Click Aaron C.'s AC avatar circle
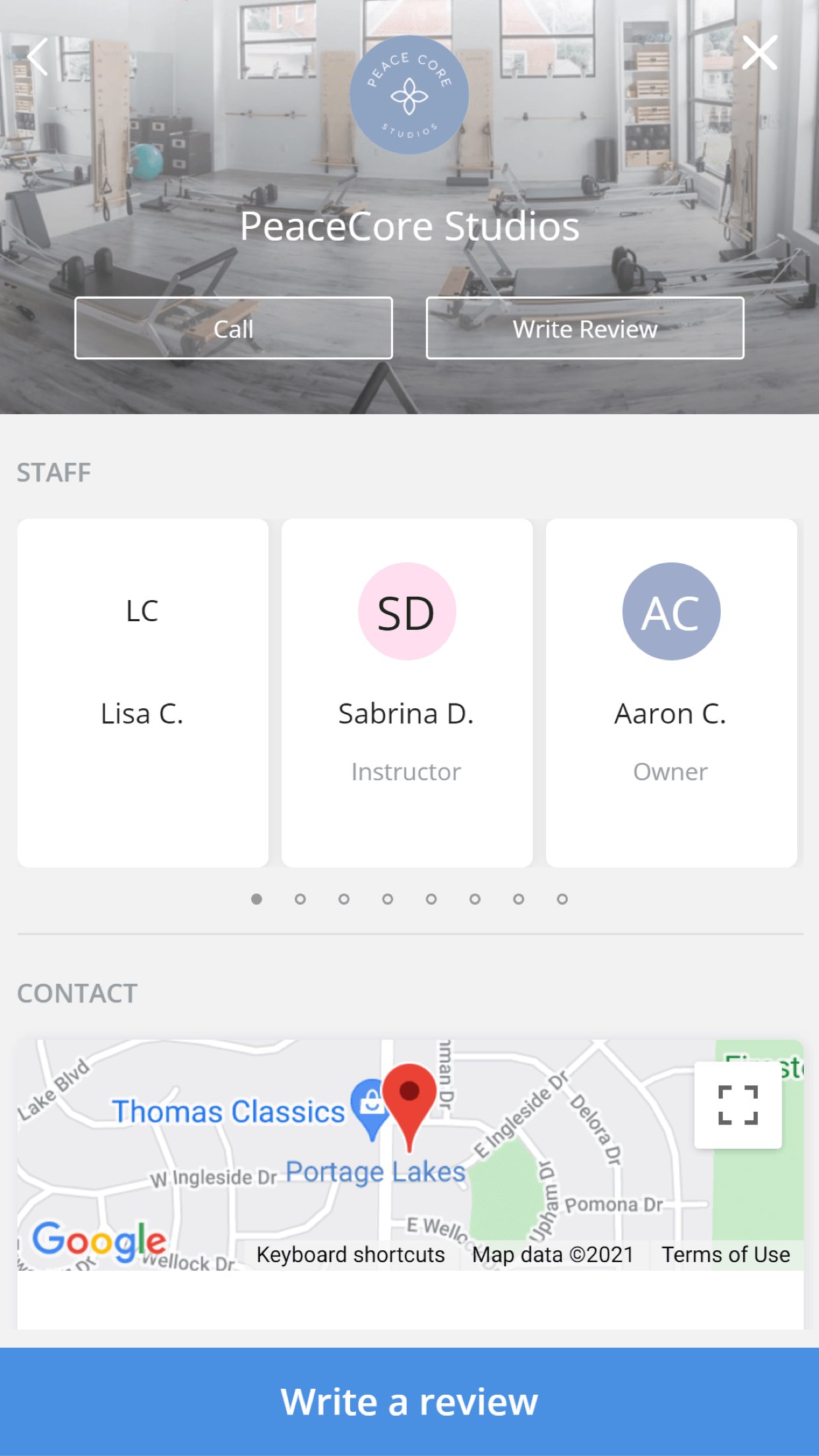The height and width of the screenshot is (1456, 819). (671, 611)
